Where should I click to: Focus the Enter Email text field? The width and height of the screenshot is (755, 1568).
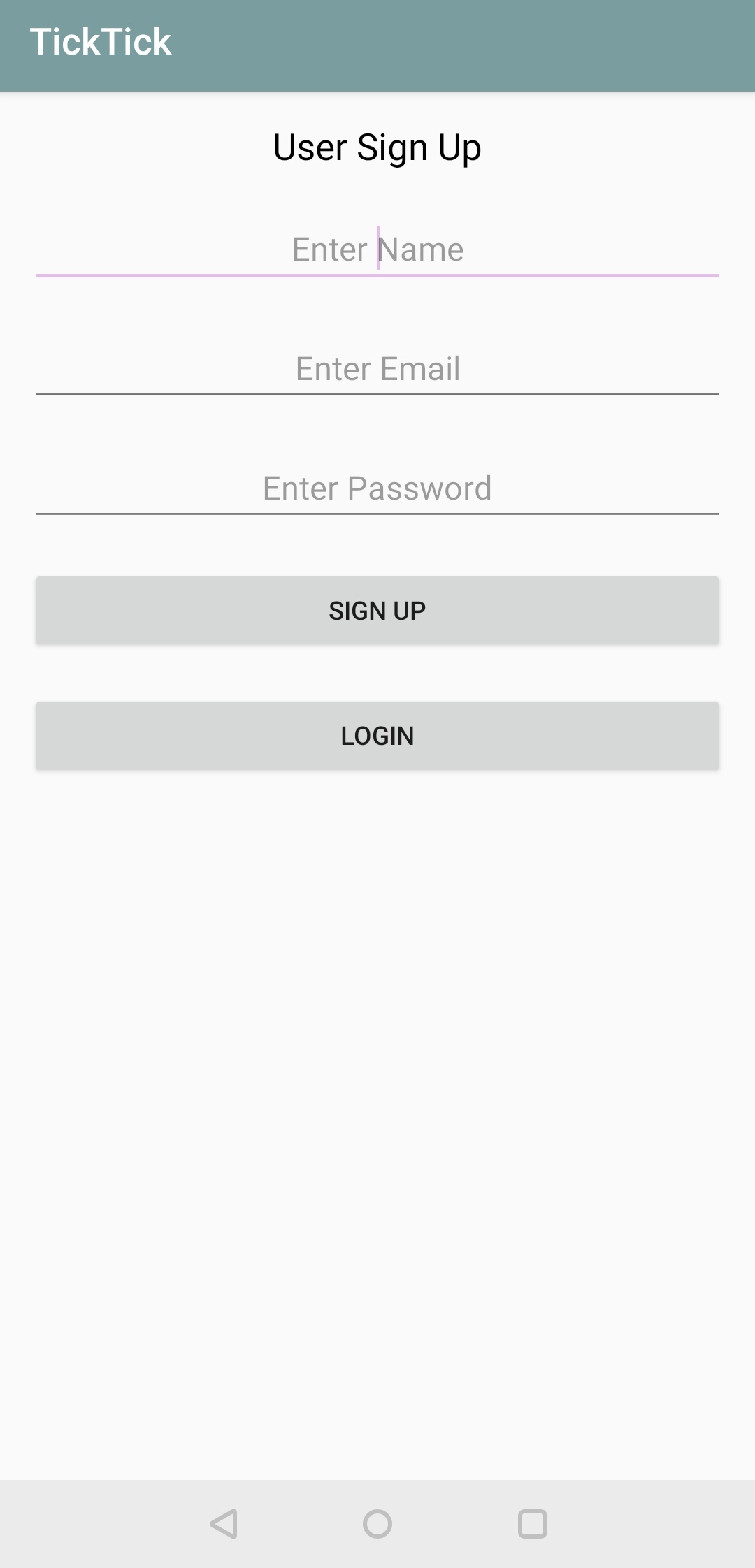(377, 368)
